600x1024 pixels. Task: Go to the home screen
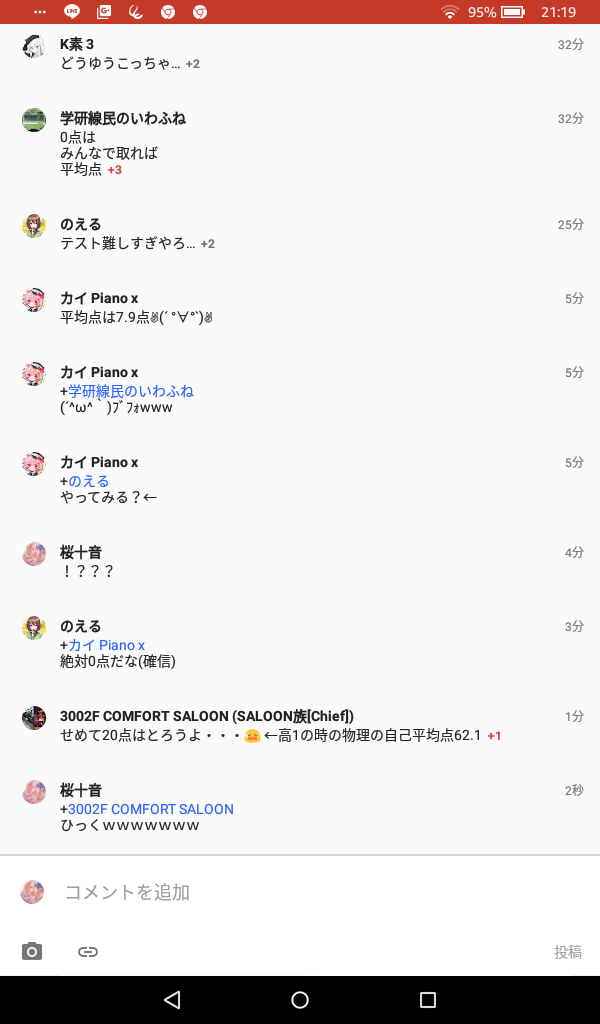(x=300, y=1000)
